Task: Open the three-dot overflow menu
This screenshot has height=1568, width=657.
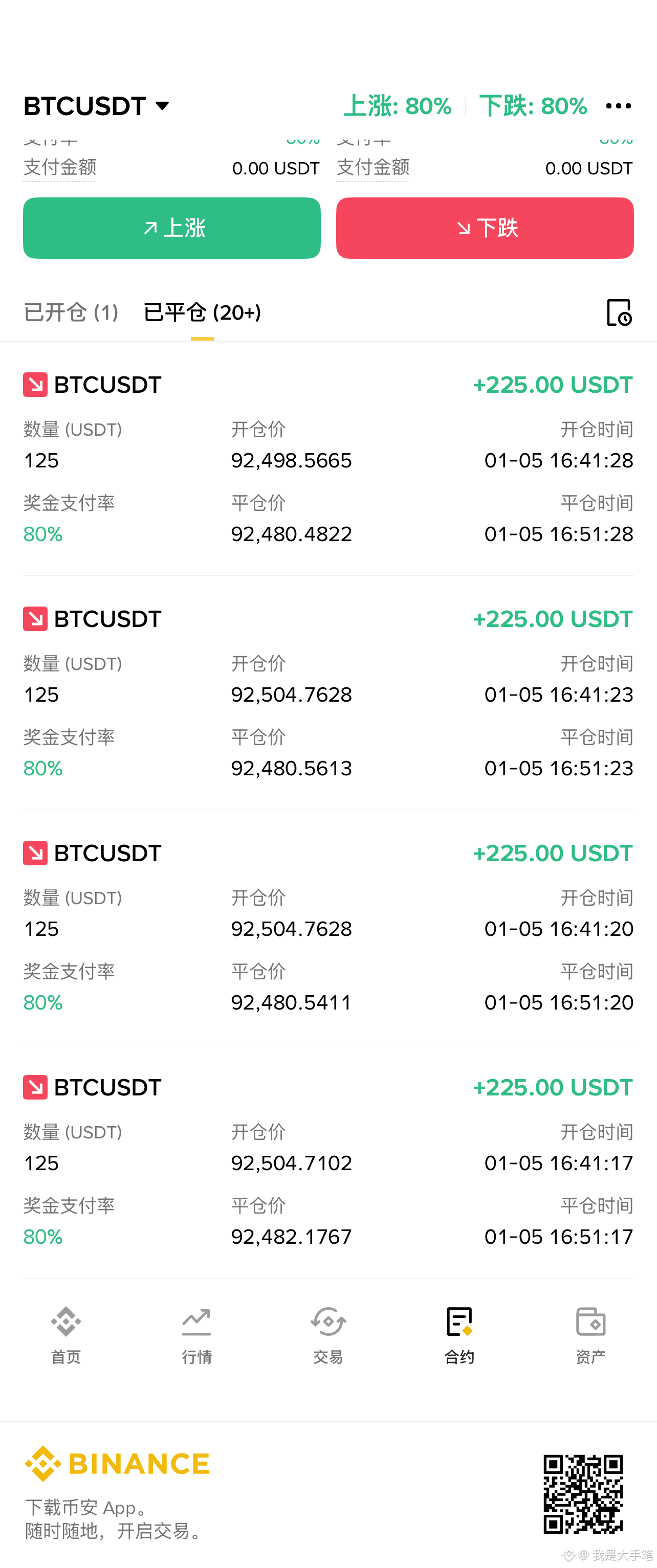Action: pyautogui.click(x=618, y=106)
